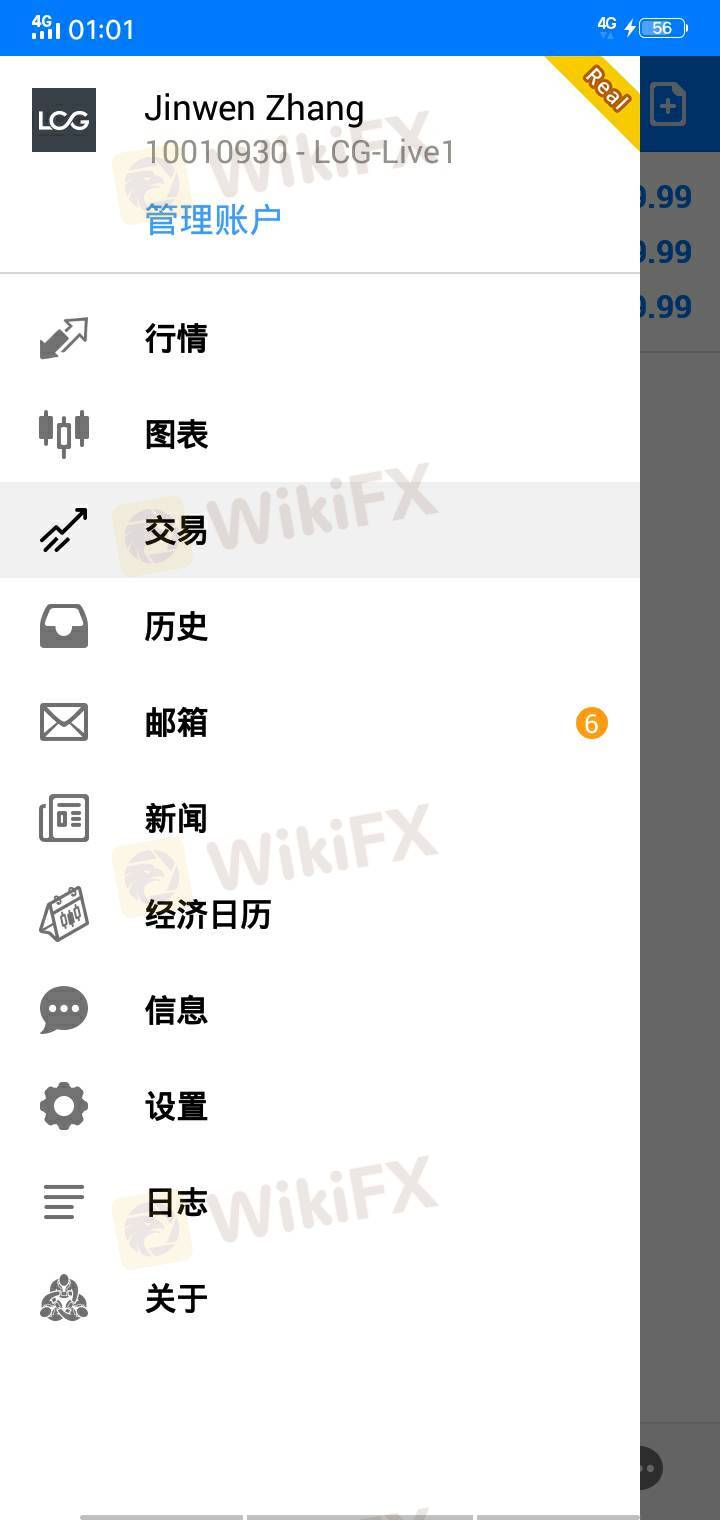Open 设置 settings
Viewport: 720px width, 1520px height.
pyautogui.click(x=176, y=1107)
